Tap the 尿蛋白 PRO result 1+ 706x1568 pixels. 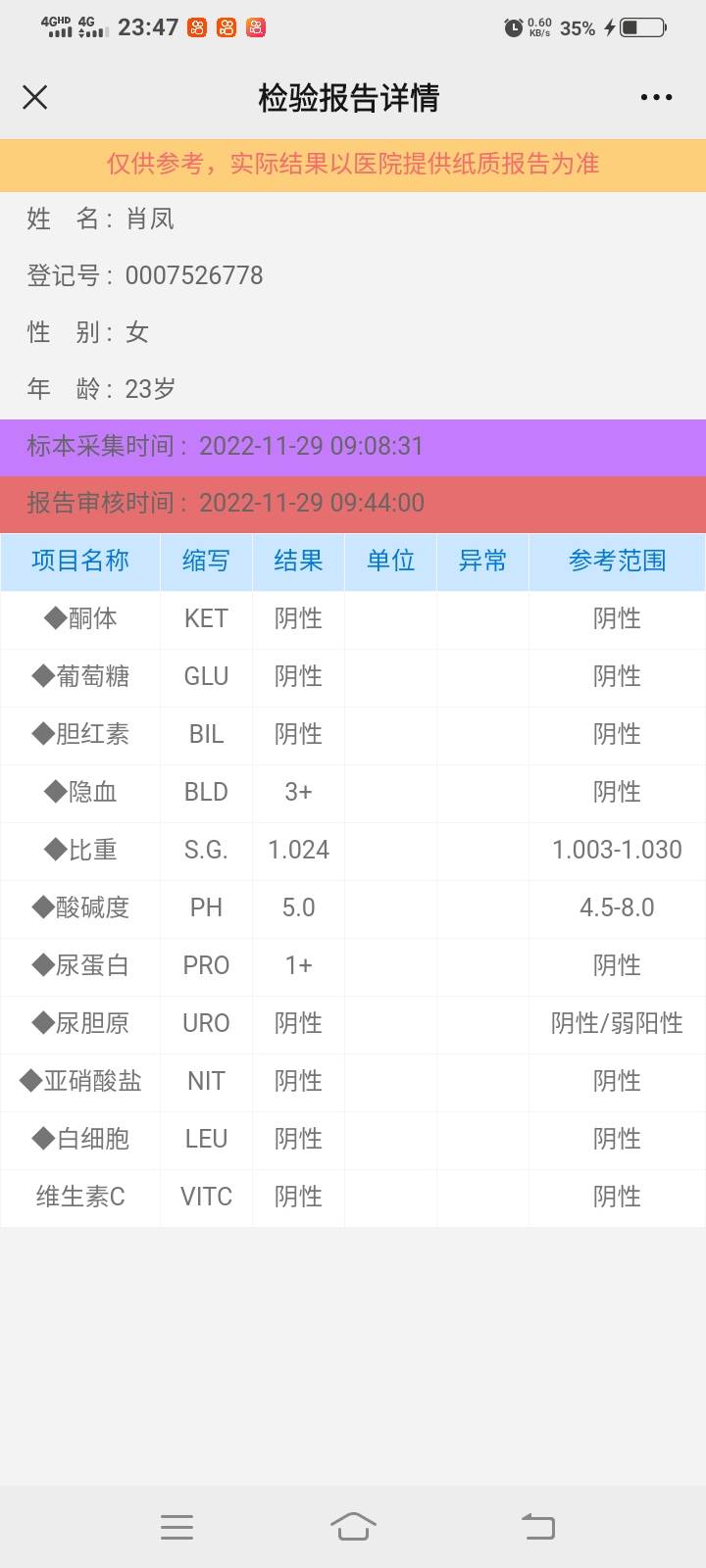click(x=297, y=966)
